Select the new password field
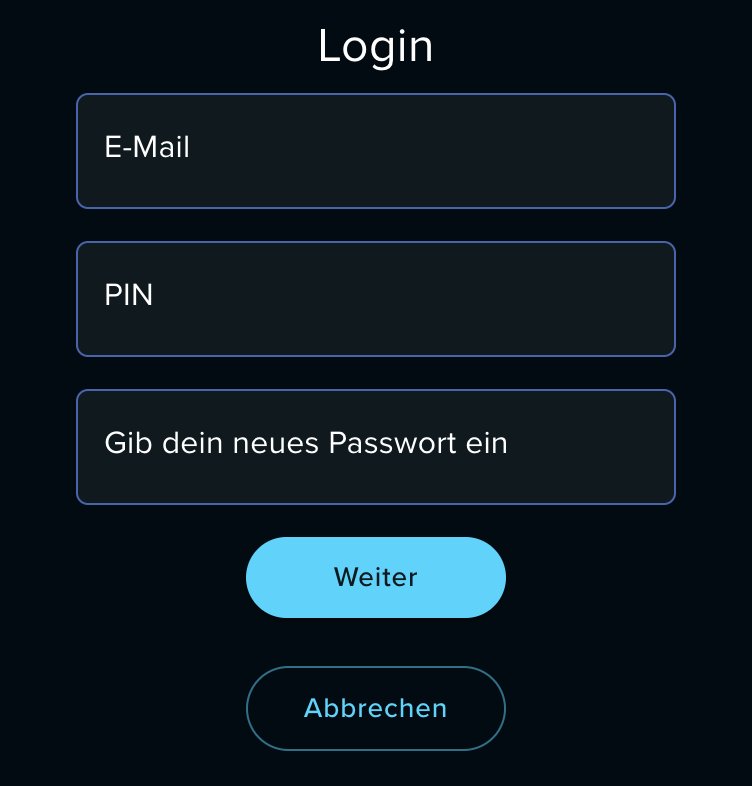Viewport: 752px width, 786px height. click(x=376, y=447)
